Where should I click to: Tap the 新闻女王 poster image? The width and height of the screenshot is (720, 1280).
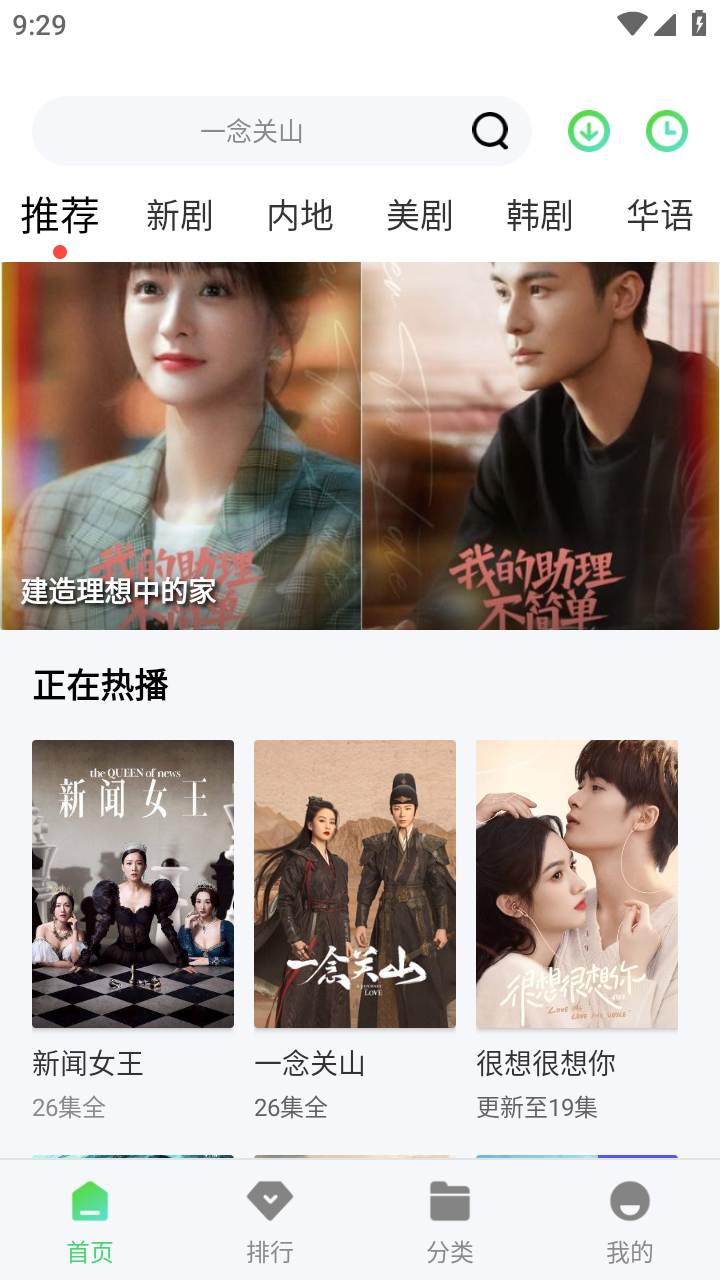pos(132,883)
